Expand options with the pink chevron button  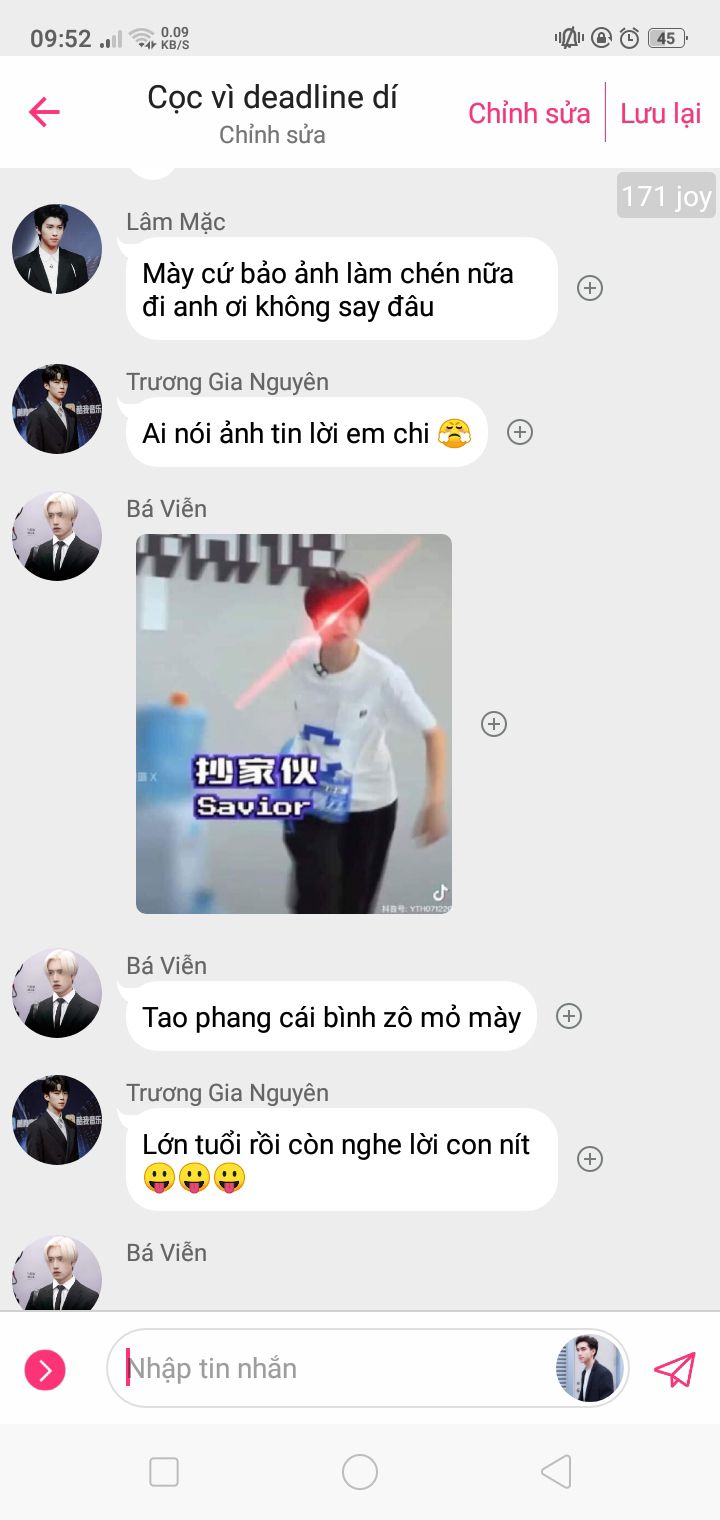45,1369
